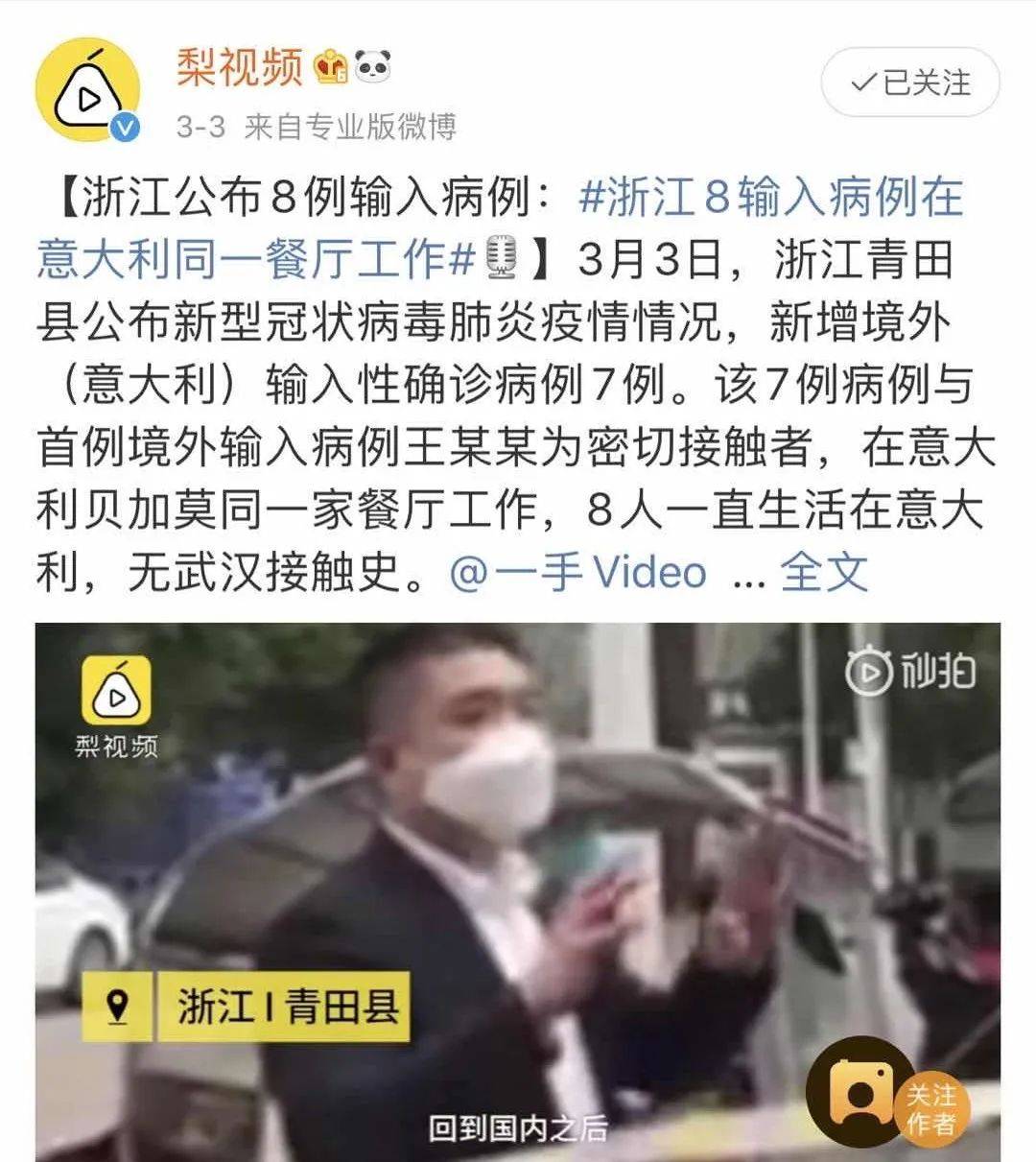The width and height of the screenshot is (1036, 1162).
Task: Open the 梨视频 account name
Action: pyautogui.click(x=239, y=66)
